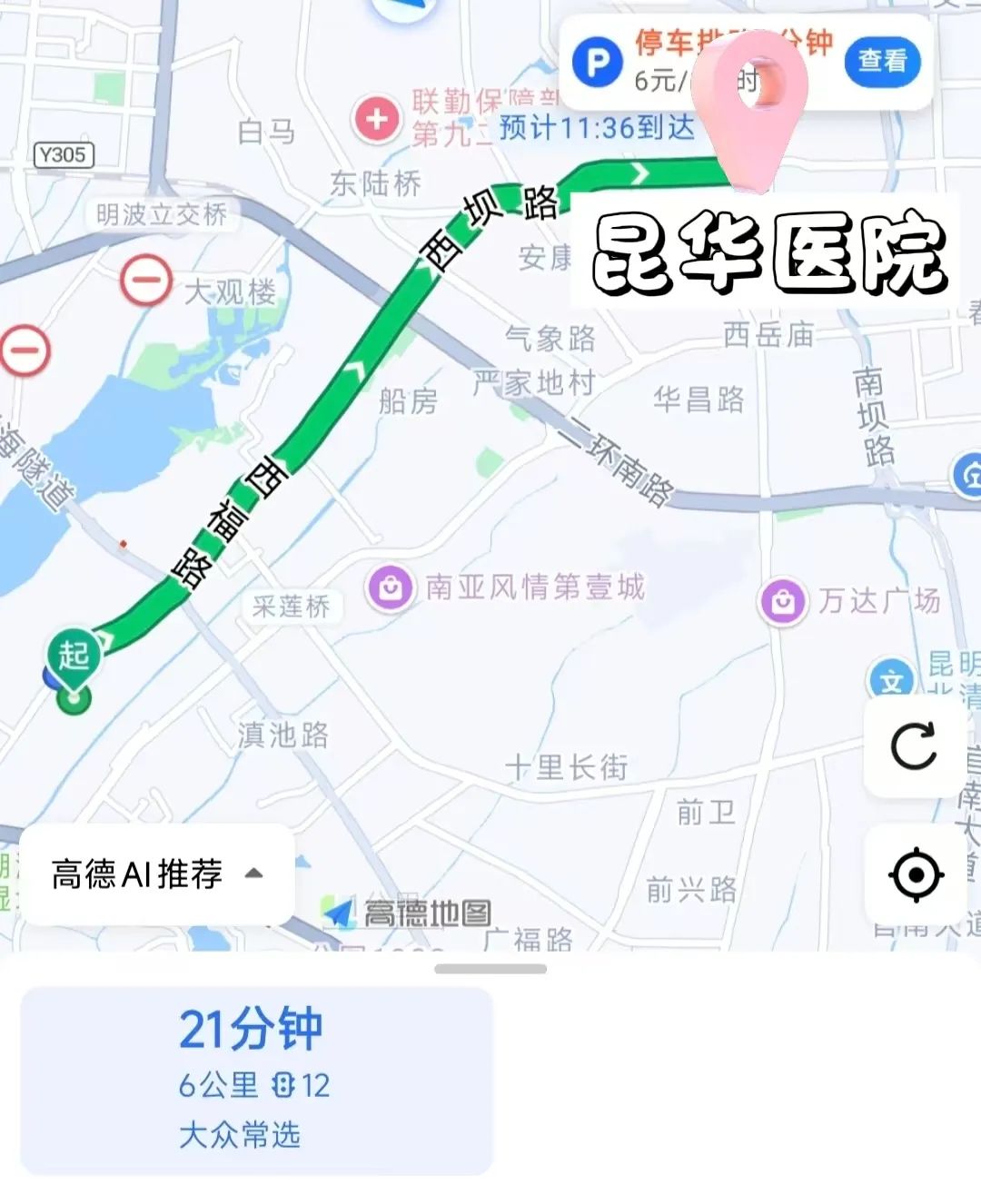Tap the orange mall icon at 万达广场
Image resolution: width=981 pixels, height=1204 pixels.
coord(783,599)
